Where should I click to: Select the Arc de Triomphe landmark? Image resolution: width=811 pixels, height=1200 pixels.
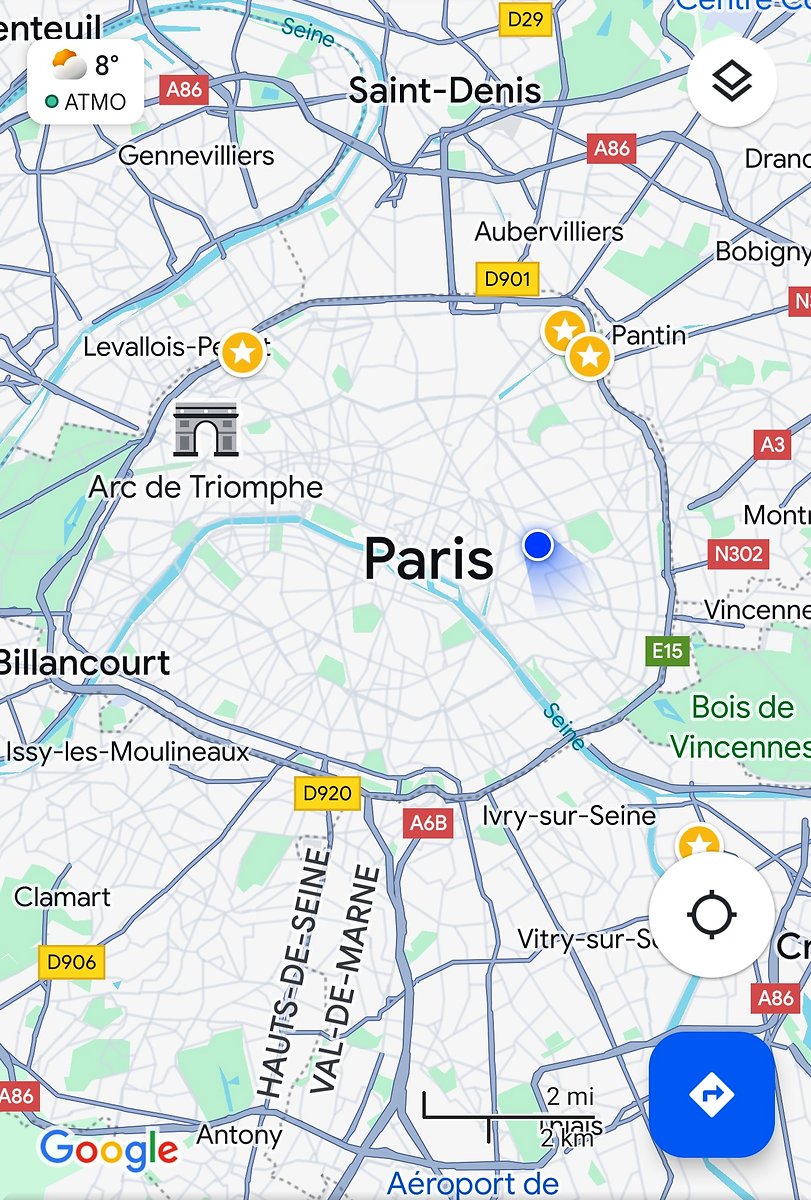(x=206, y=430)
